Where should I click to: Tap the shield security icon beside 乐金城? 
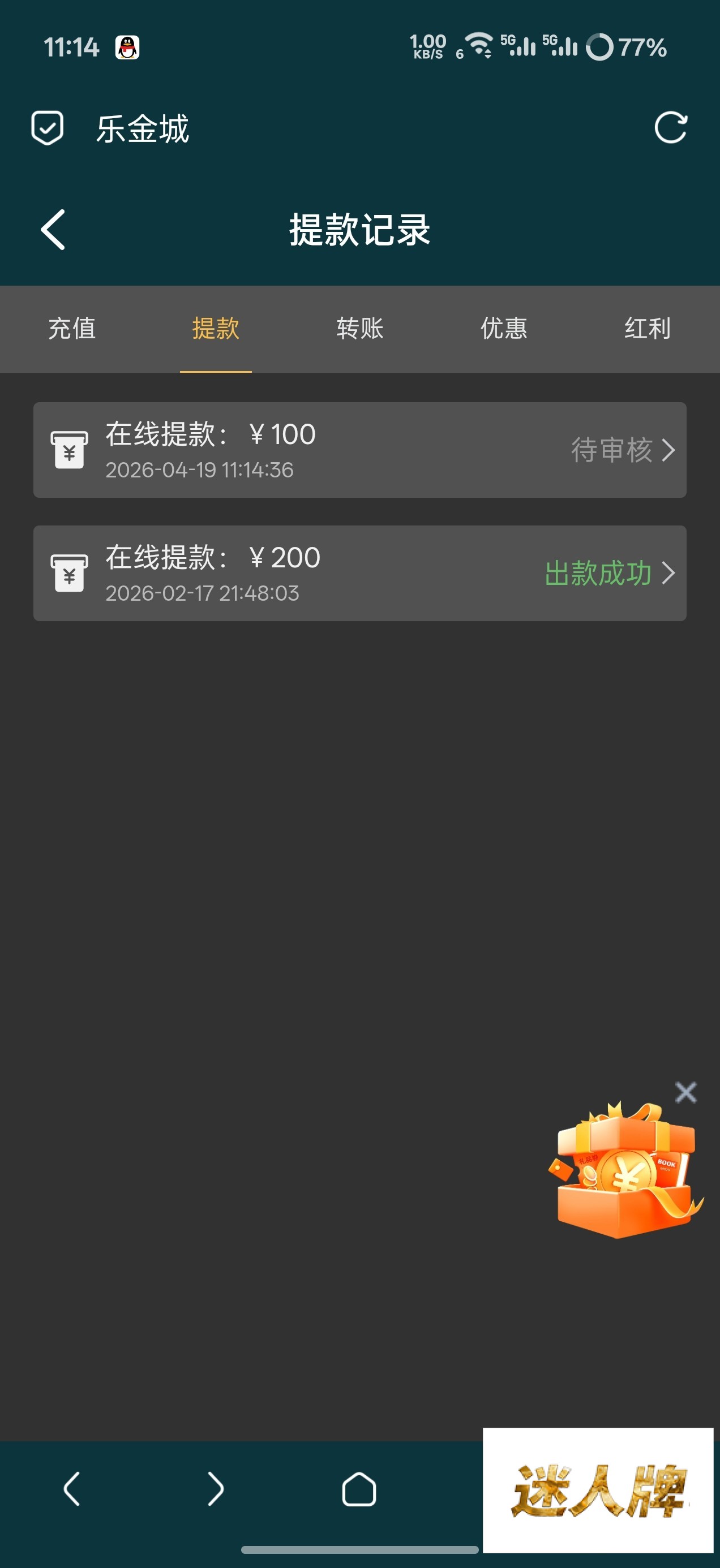(x=48, y=128)
